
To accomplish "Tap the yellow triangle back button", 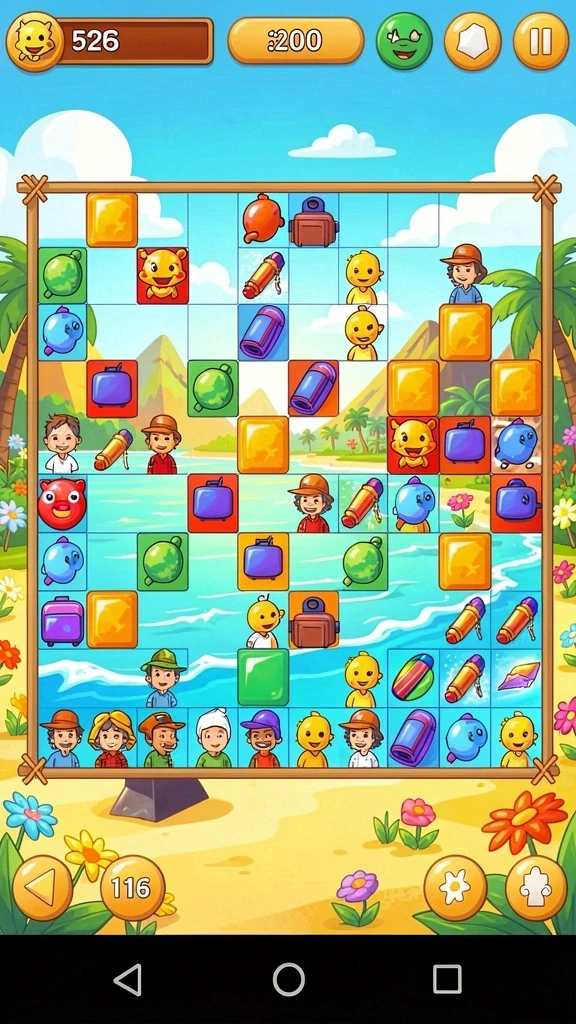I will (x=42, y=888).
